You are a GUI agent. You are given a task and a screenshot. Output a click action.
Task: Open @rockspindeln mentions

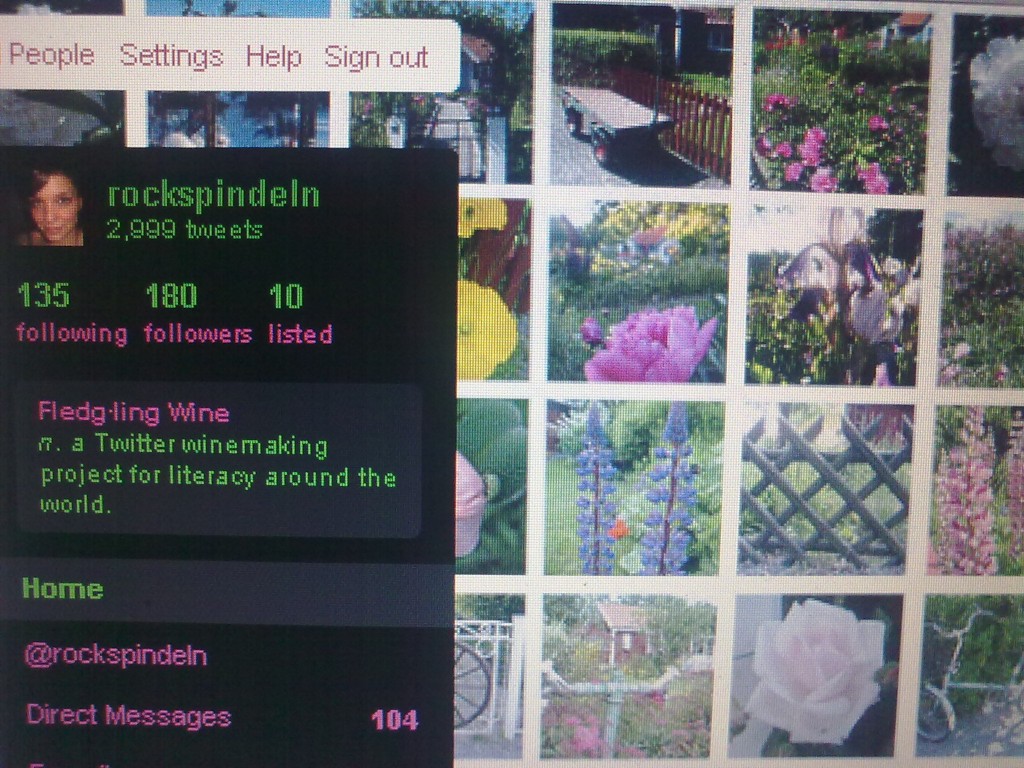115,655
